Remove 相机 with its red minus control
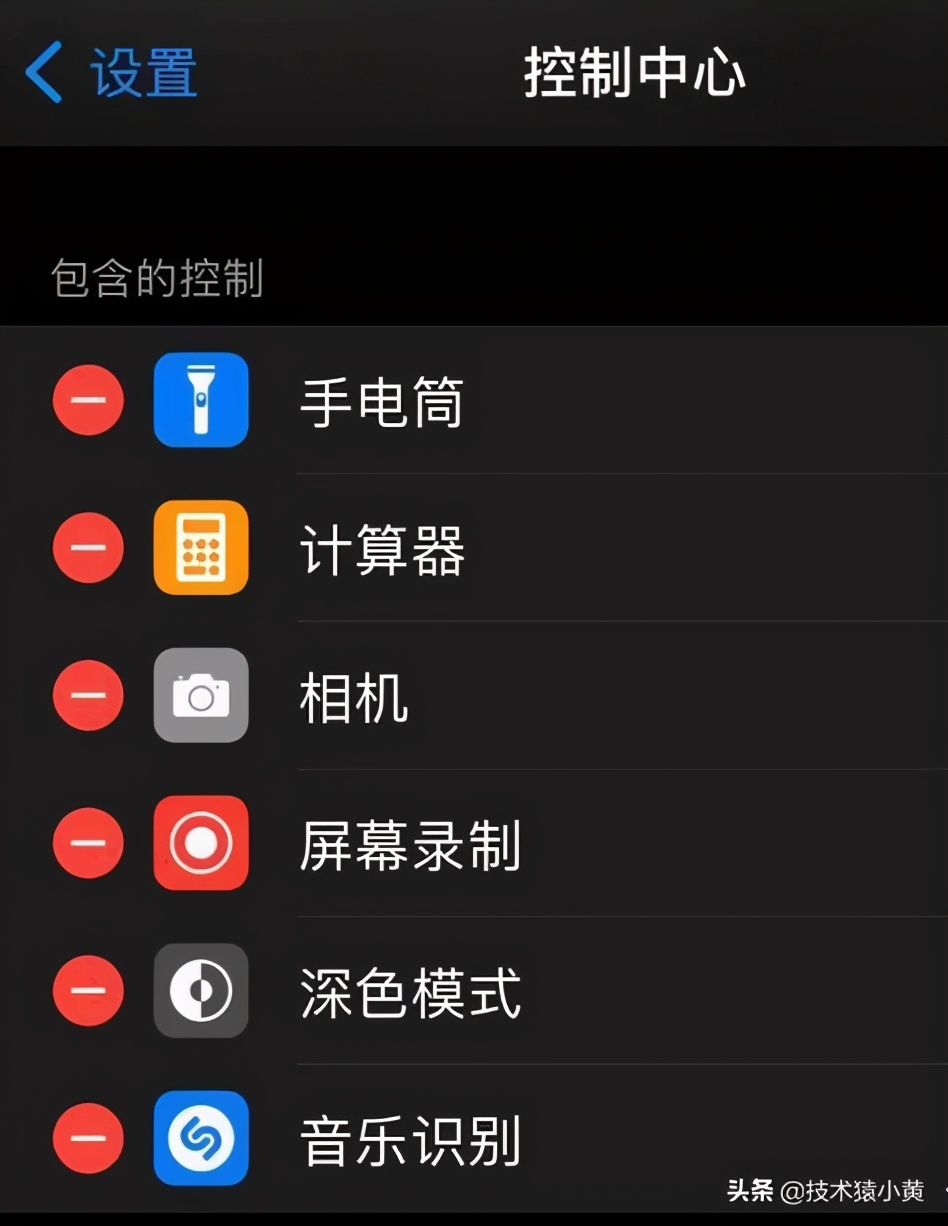Image resolution: width=948 pixels, height=1226 pixels. (x=88, y=696)
